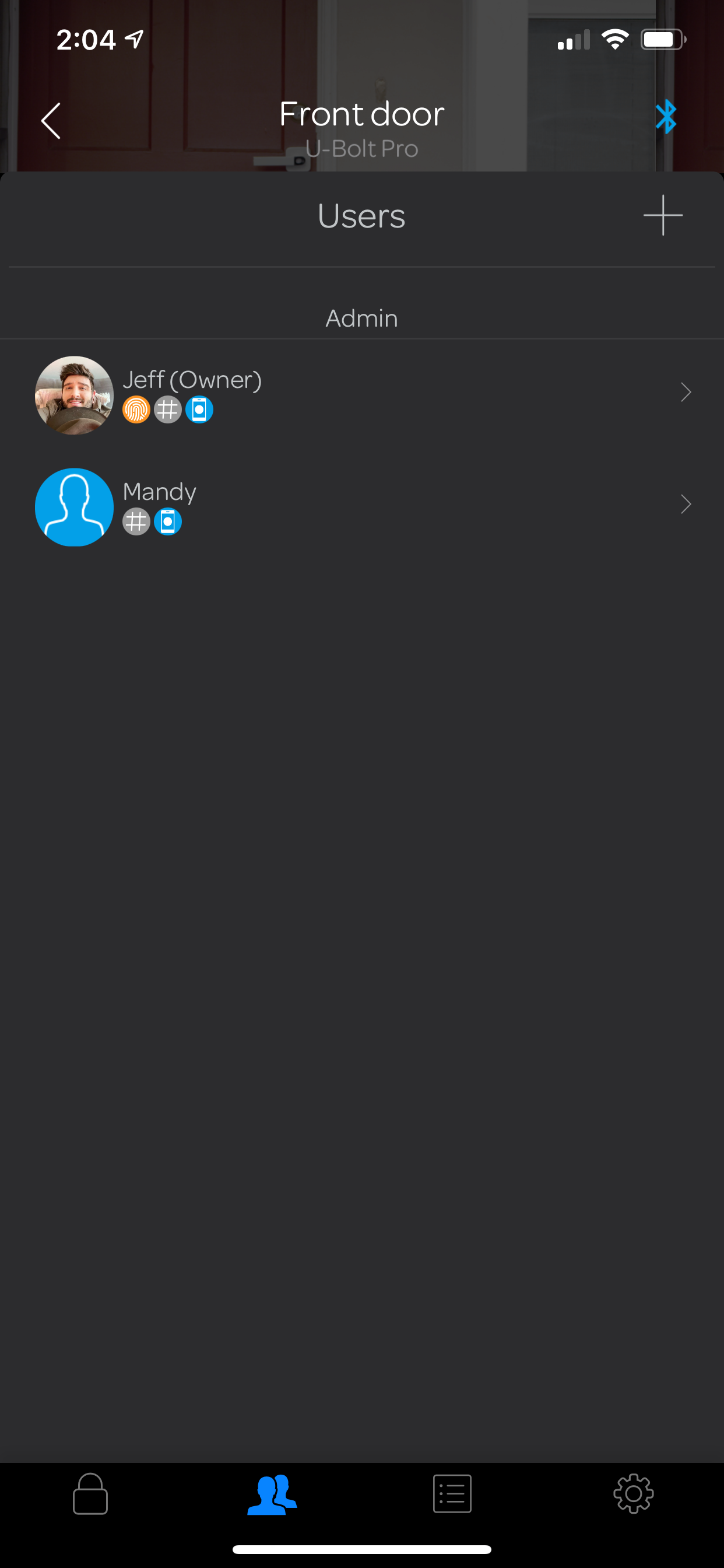Open the activity log tab
The image size is (724, 1568).
(x=452, y=1493)
